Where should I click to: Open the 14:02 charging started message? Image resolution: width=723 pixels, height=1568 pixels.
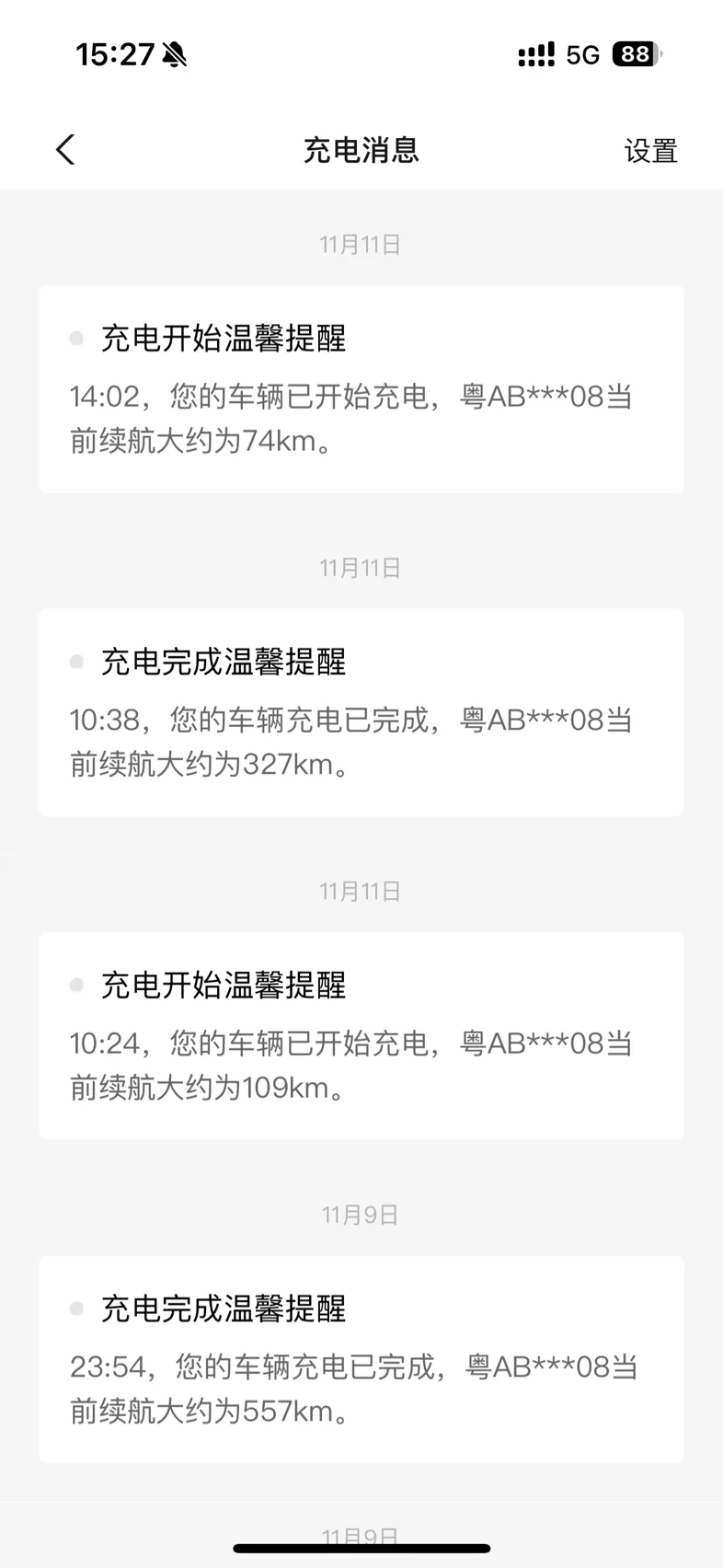(361, 389)
